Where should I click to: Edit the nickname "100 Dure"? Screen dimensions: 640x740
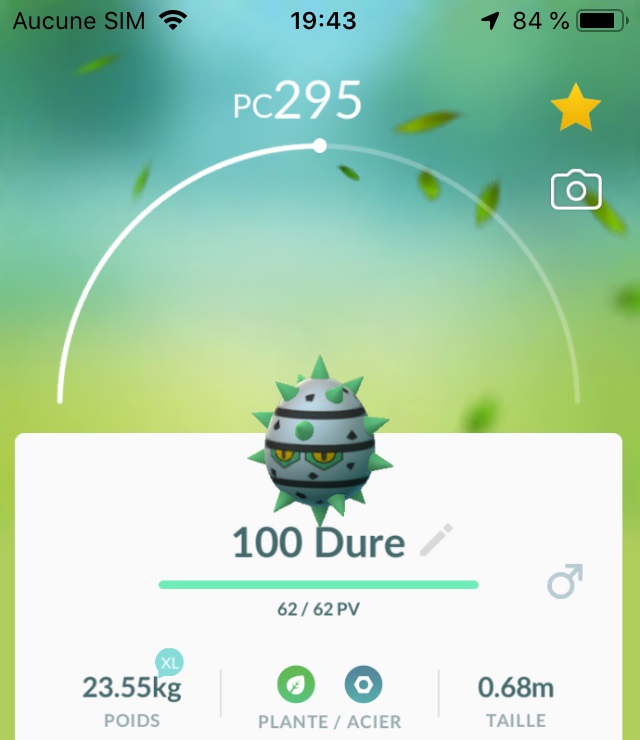pyautogui.click(x=435, y=542)
